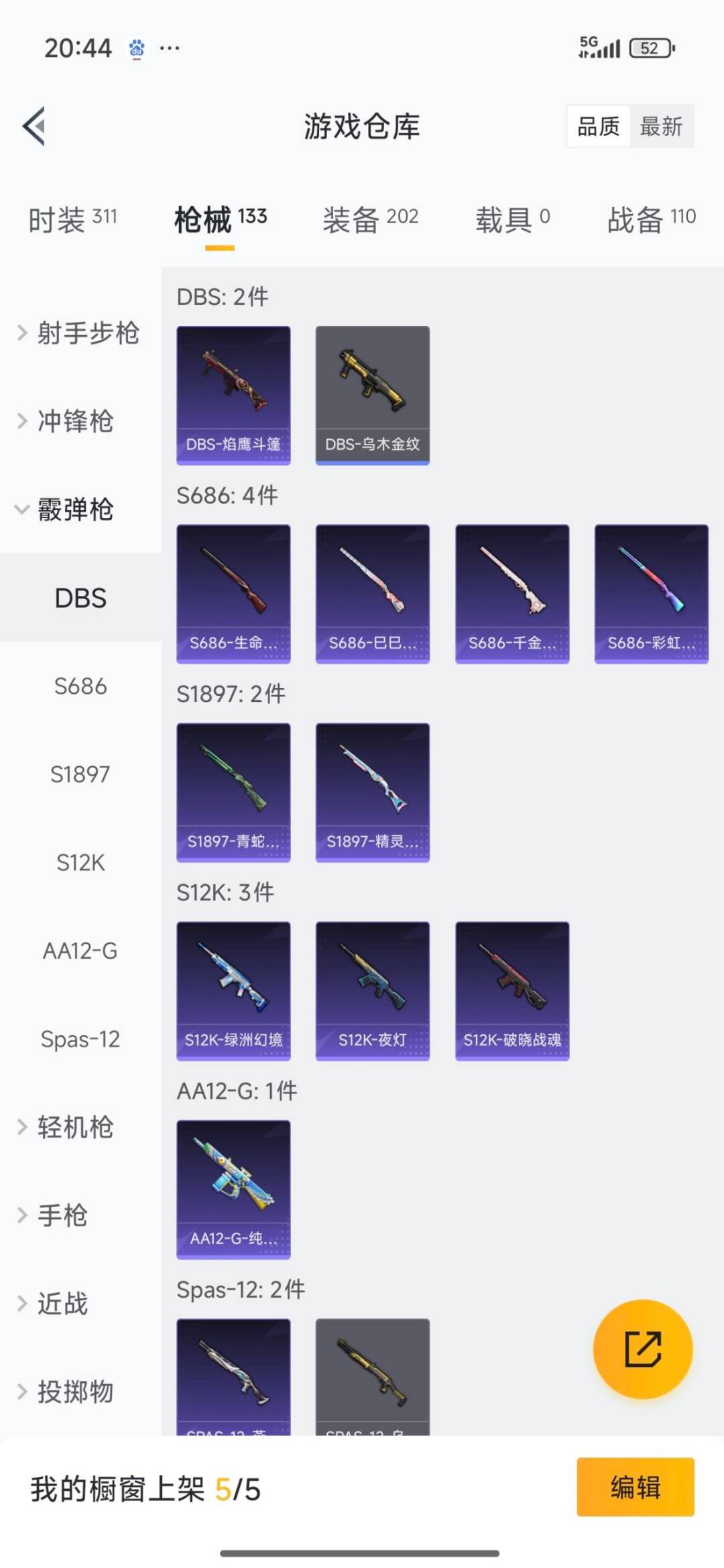The height and width of the screenshot is (1568, 724).
Task: Select the DBS-乌木金纹 weapon skin
Action: 373,394
